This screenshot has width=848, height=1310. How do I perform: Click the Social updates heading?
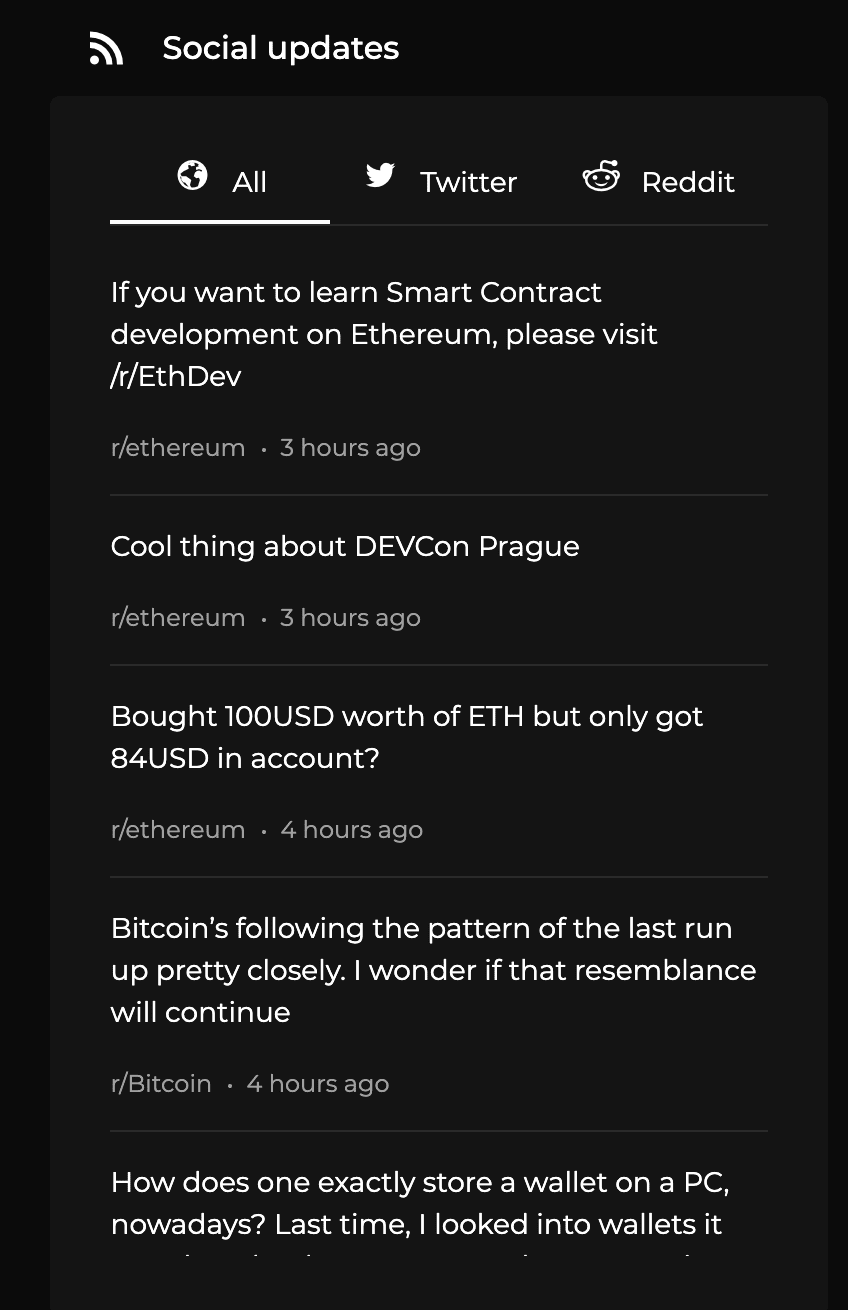(280, 47)
